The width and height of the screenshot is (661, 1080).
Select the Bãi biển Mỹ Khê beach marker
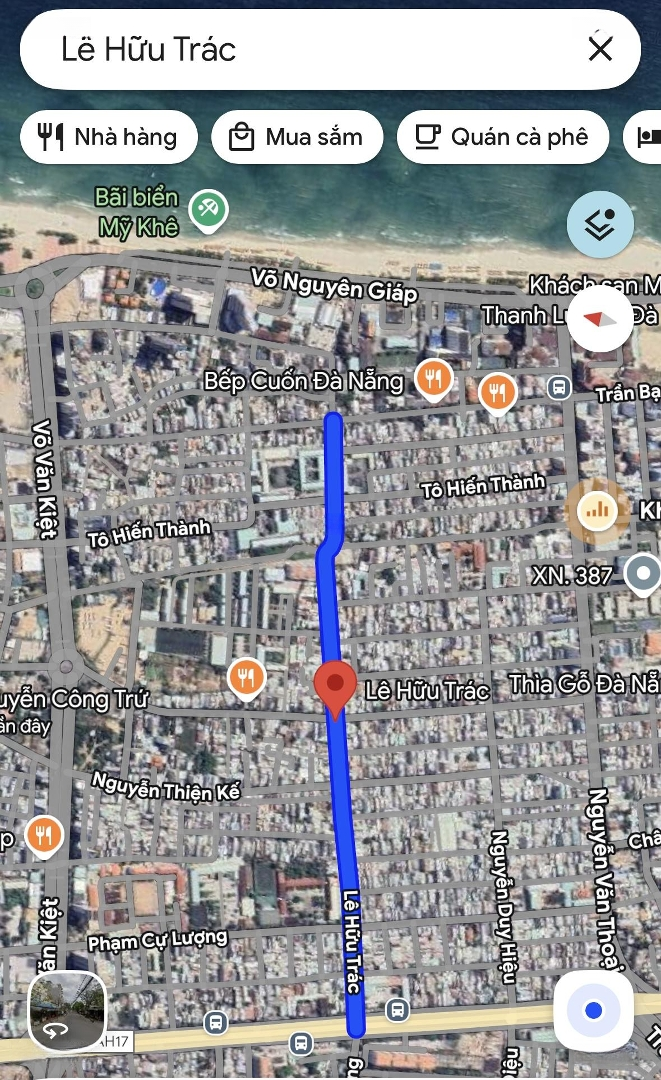point(209,209)
